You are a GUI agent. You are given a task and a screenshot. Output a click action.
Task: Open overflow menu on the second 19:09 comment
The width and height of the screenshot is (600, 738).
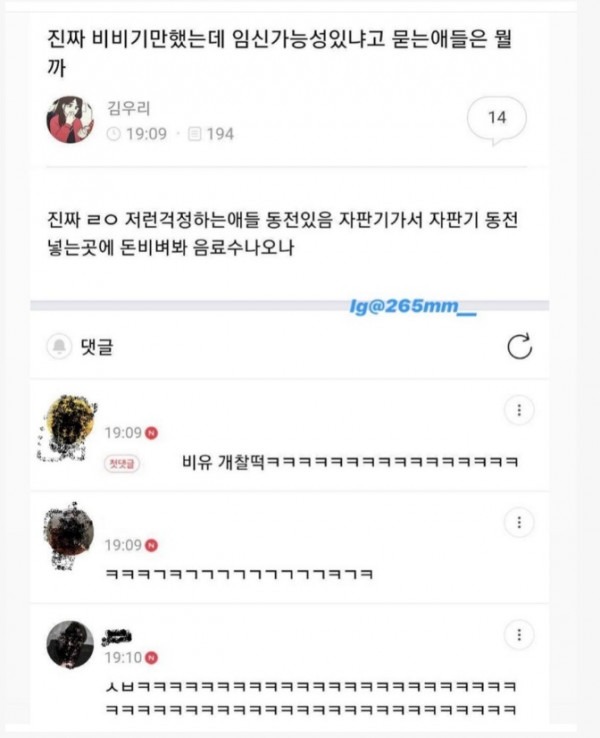518,522
